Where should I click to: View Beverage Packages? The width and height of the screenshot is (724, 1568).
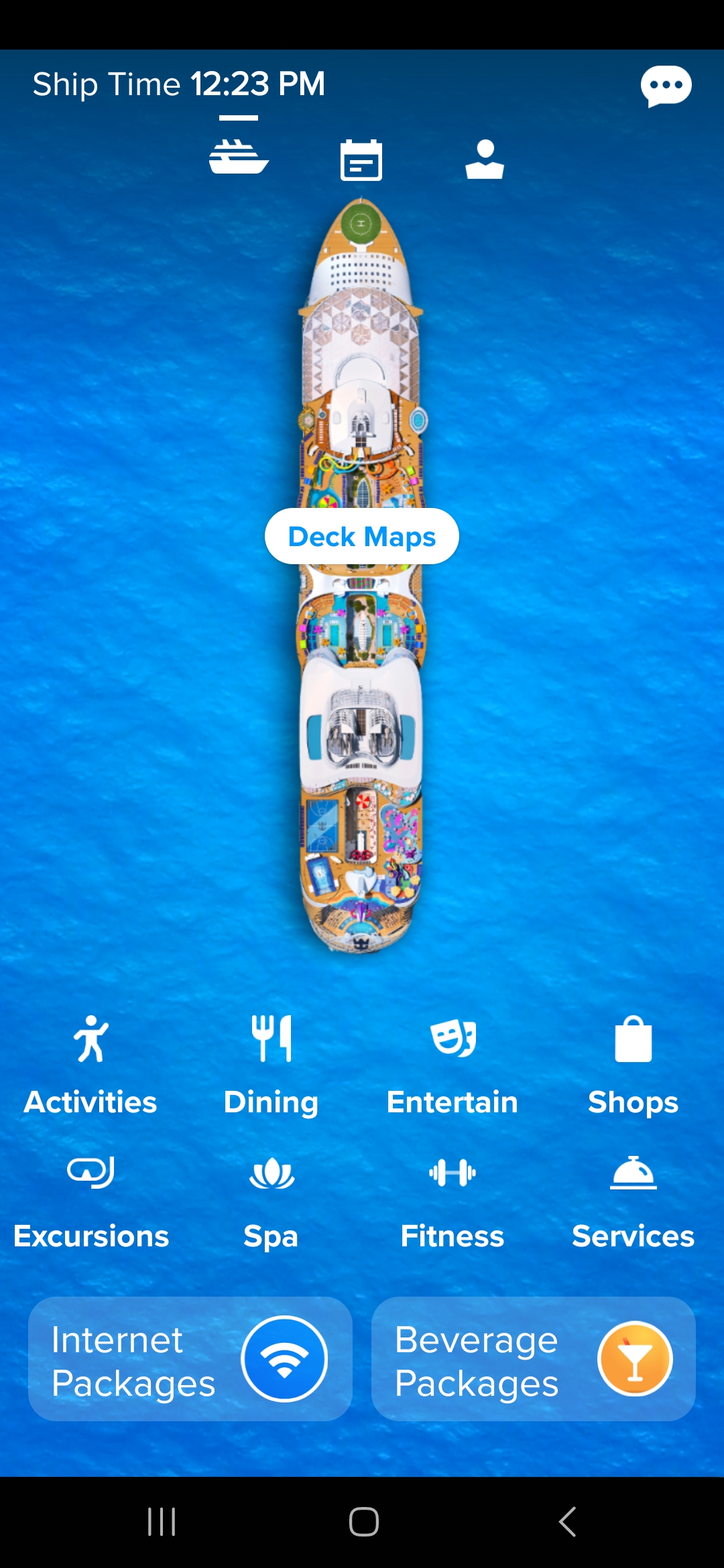click(x=534, y=1359)
